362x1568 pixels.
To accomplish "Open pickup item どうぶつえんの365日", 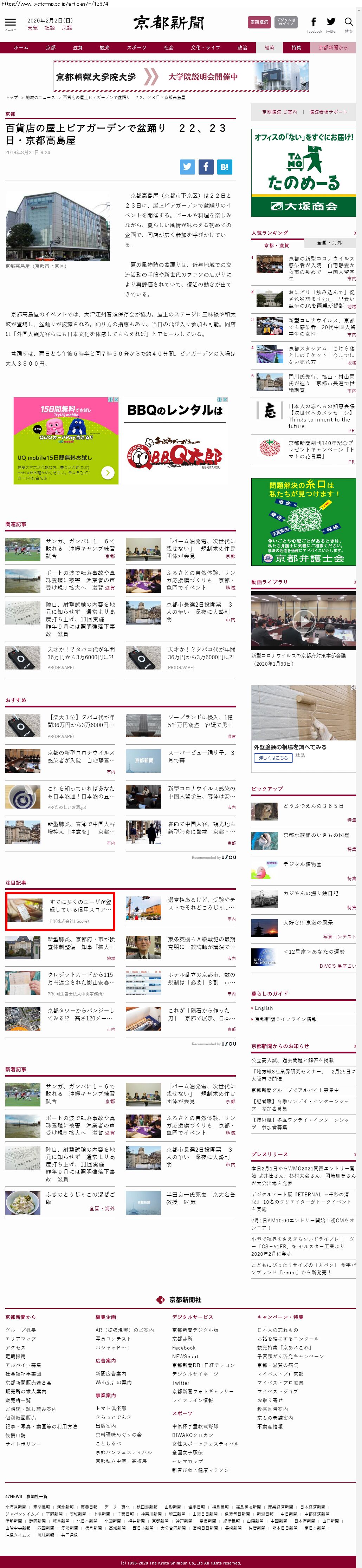I will pyautogui.click(x=313, y=806).
